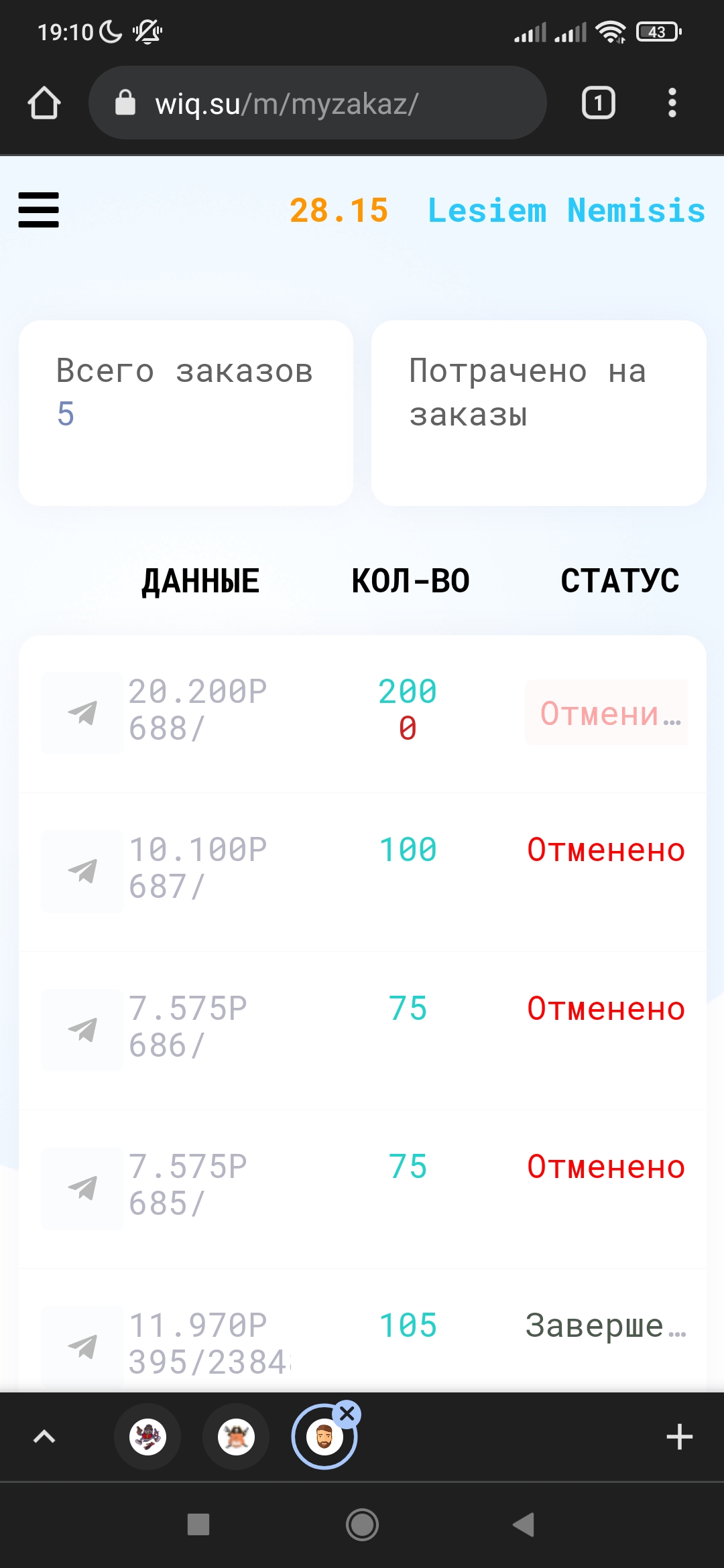Open order 688/ for 200 units
724x1568 pixels.
198,710
